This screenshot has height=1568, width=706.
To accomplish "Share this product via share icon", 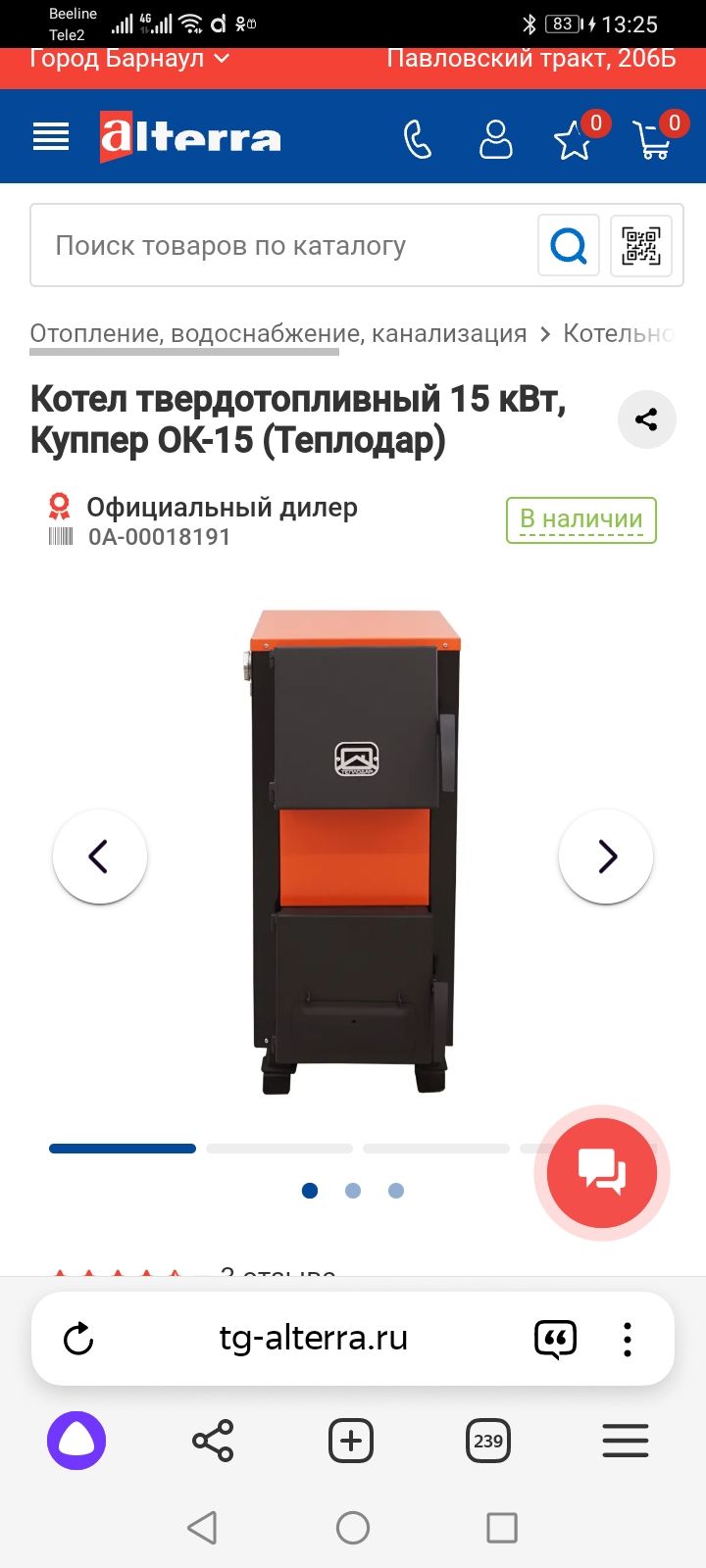I will (646, 419).
